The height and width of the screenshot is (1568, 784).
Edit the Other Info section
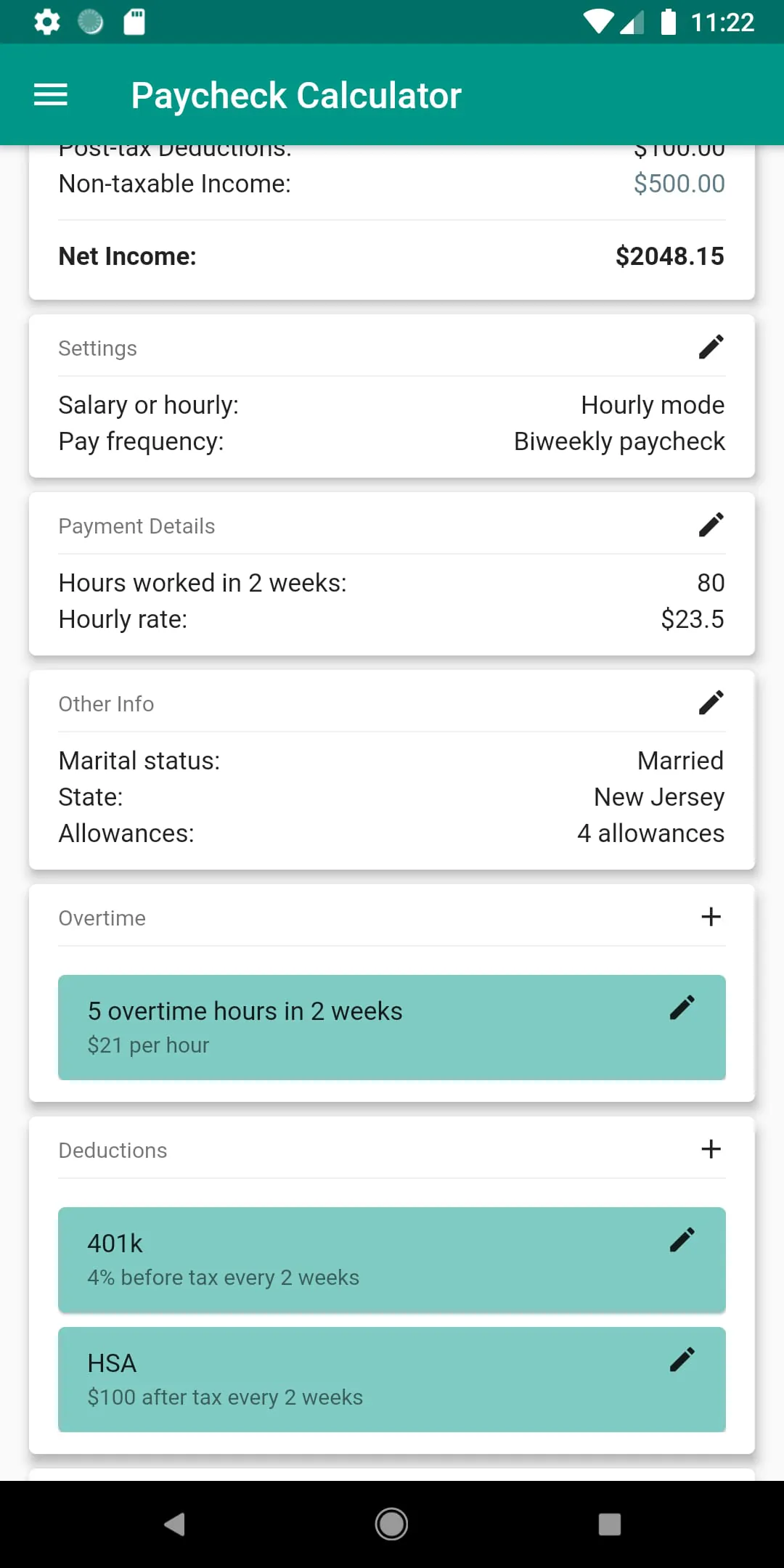pyautogui.click(x=711, y=702)
